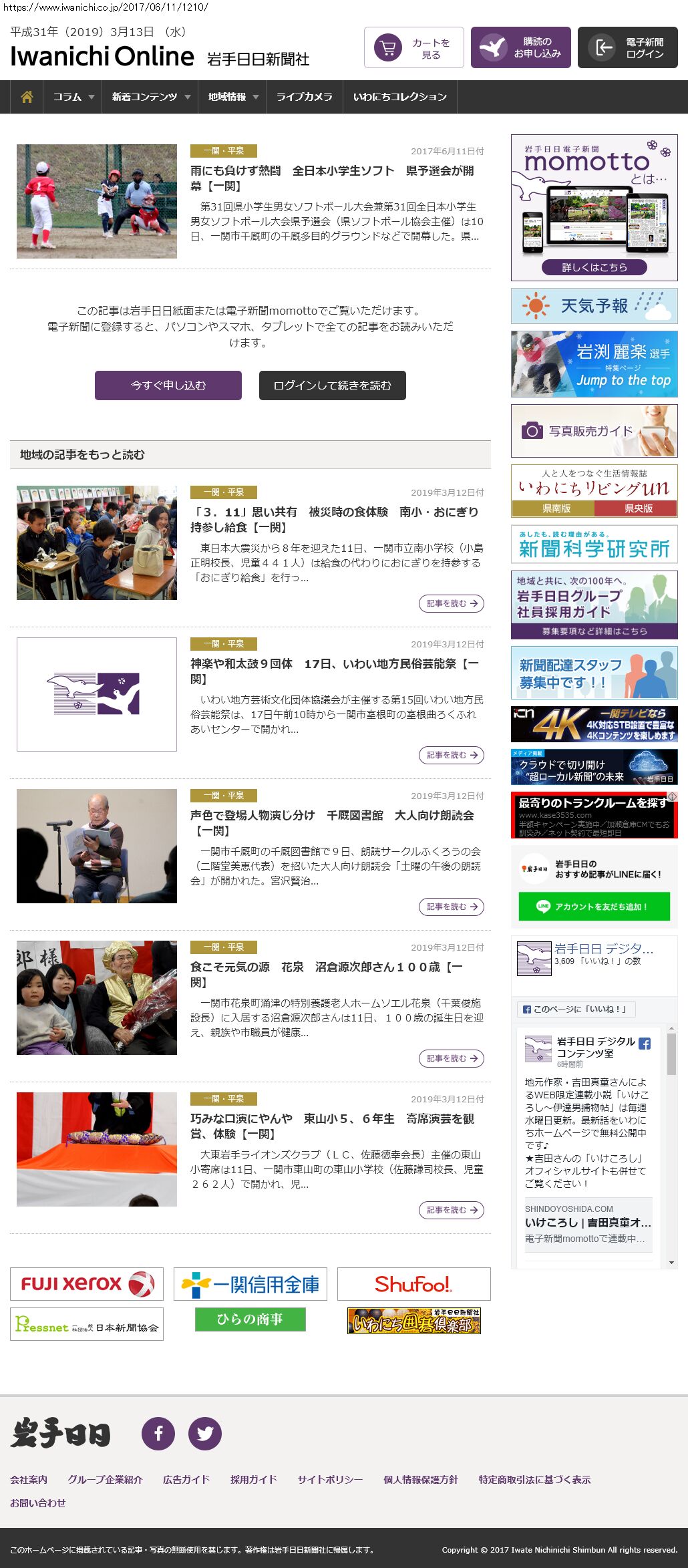Tap 電子新聞ログイン button
This screenshot has width=688, height=1568.
point(627,47)
